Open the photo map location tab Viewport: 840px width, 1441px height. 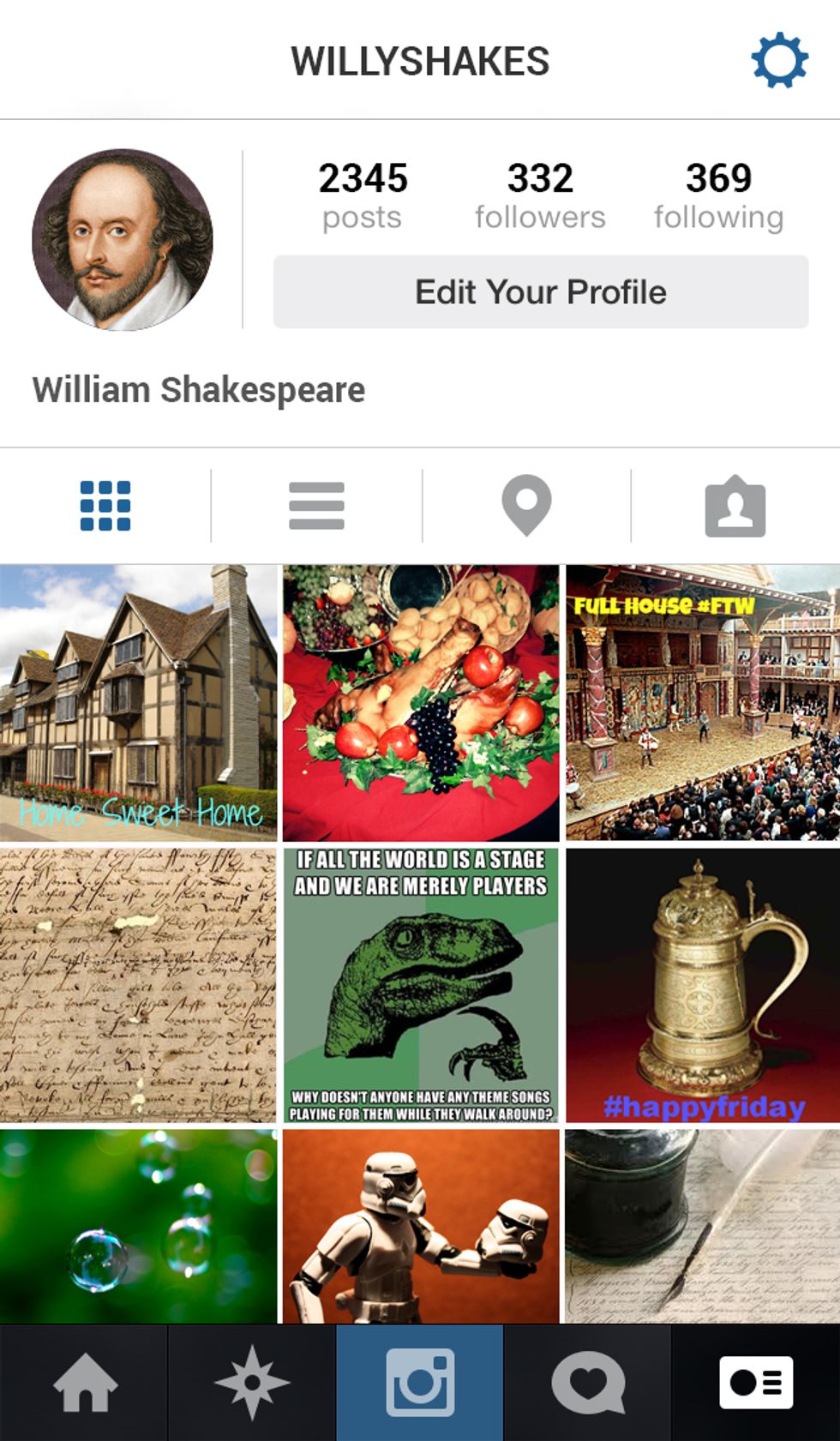pos(526,506)
